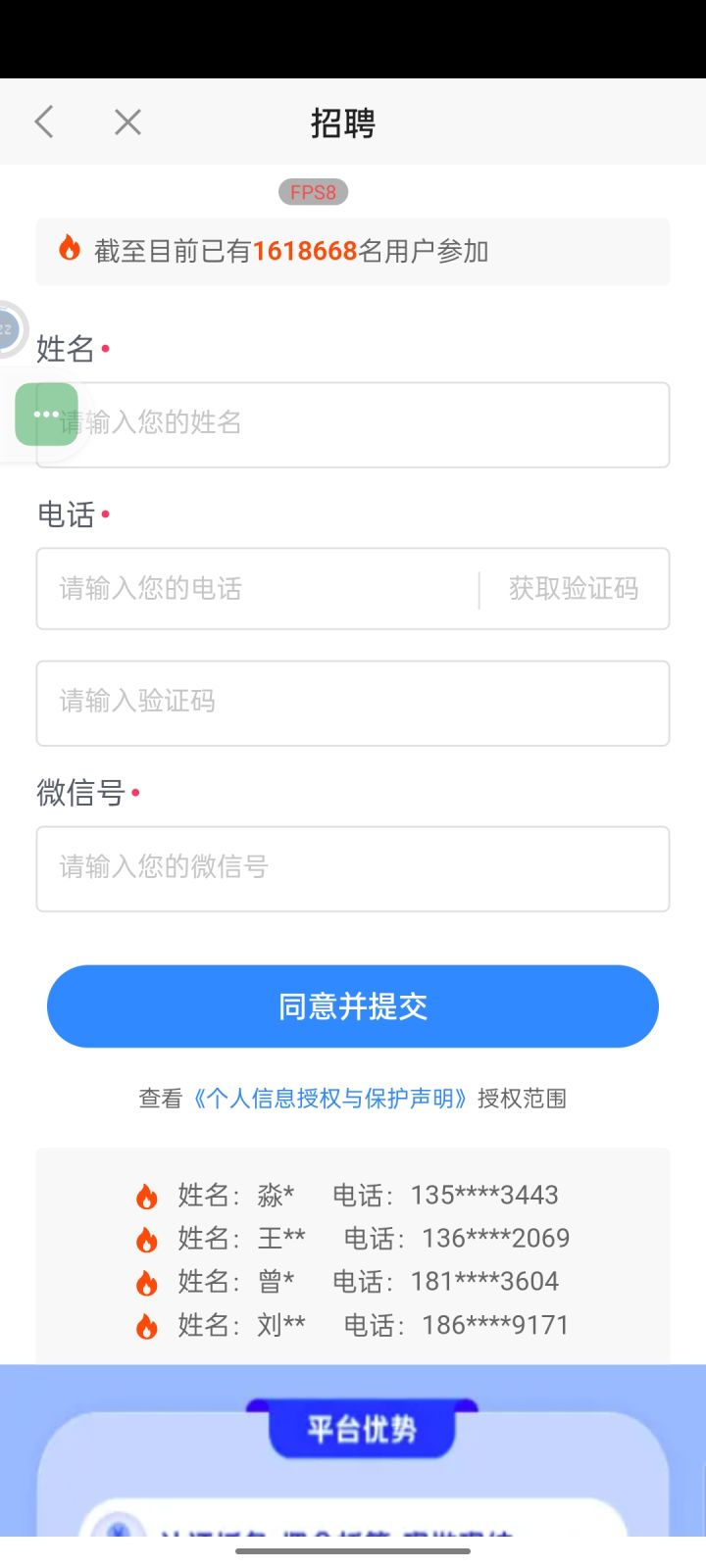
Task: Close the 招聘 page with the X
Action: pos(126,122)
